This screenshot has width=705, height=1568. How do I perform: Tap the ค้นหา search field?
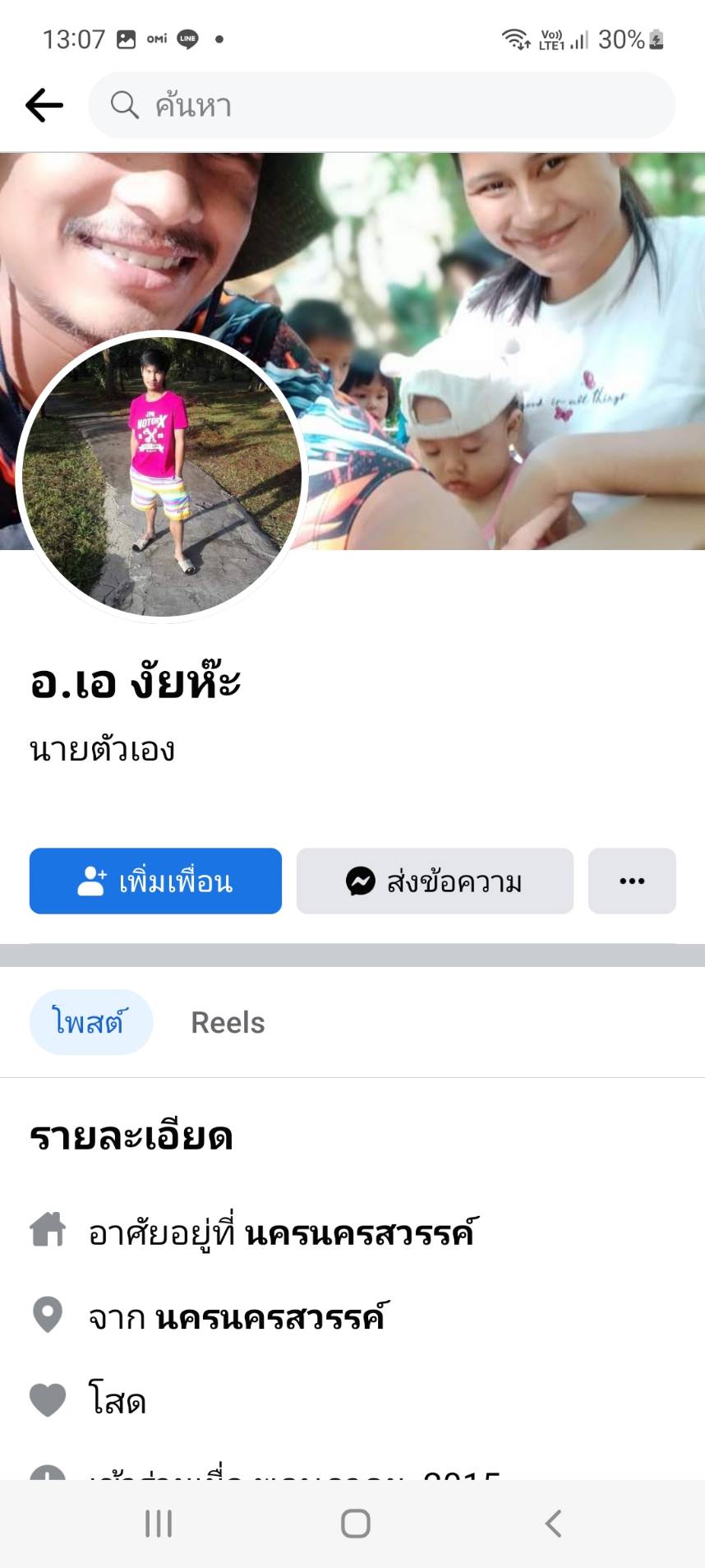point(381,105)
